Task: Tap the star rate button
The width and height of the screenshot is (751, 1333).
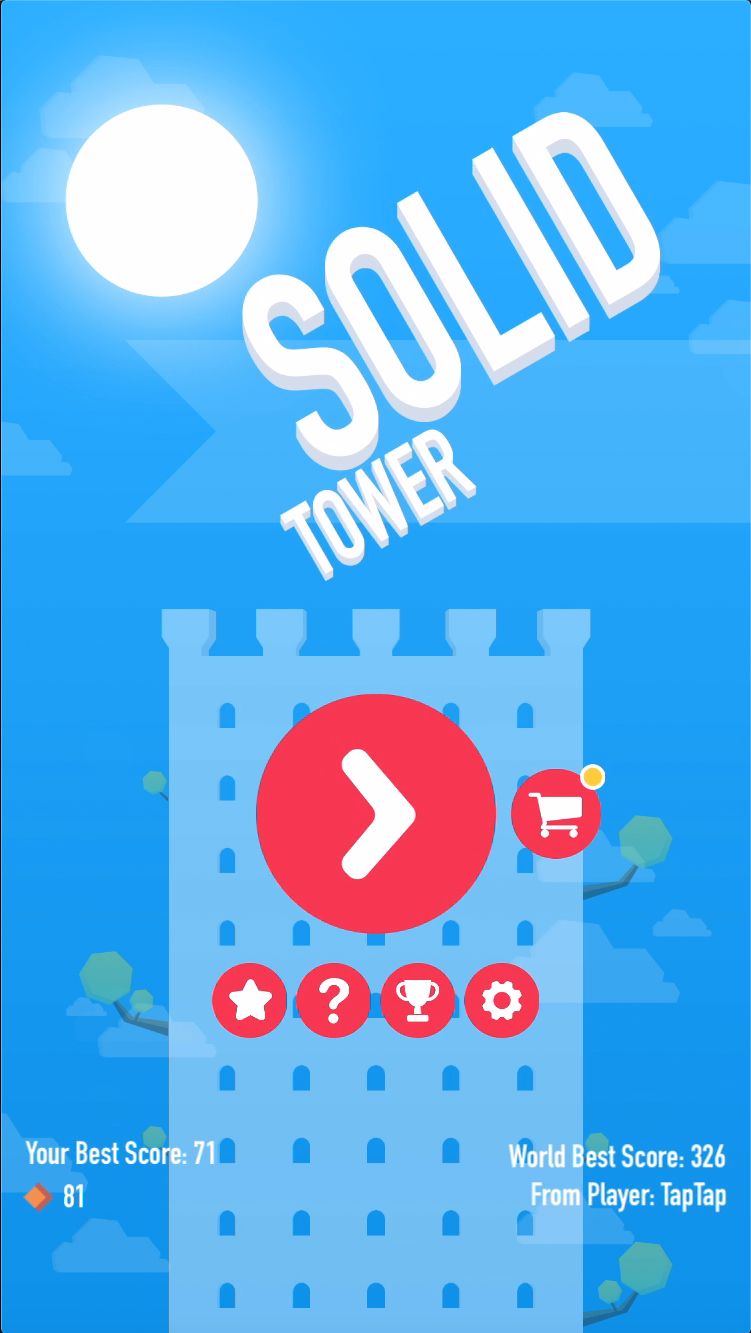Action: point(250,1000)
